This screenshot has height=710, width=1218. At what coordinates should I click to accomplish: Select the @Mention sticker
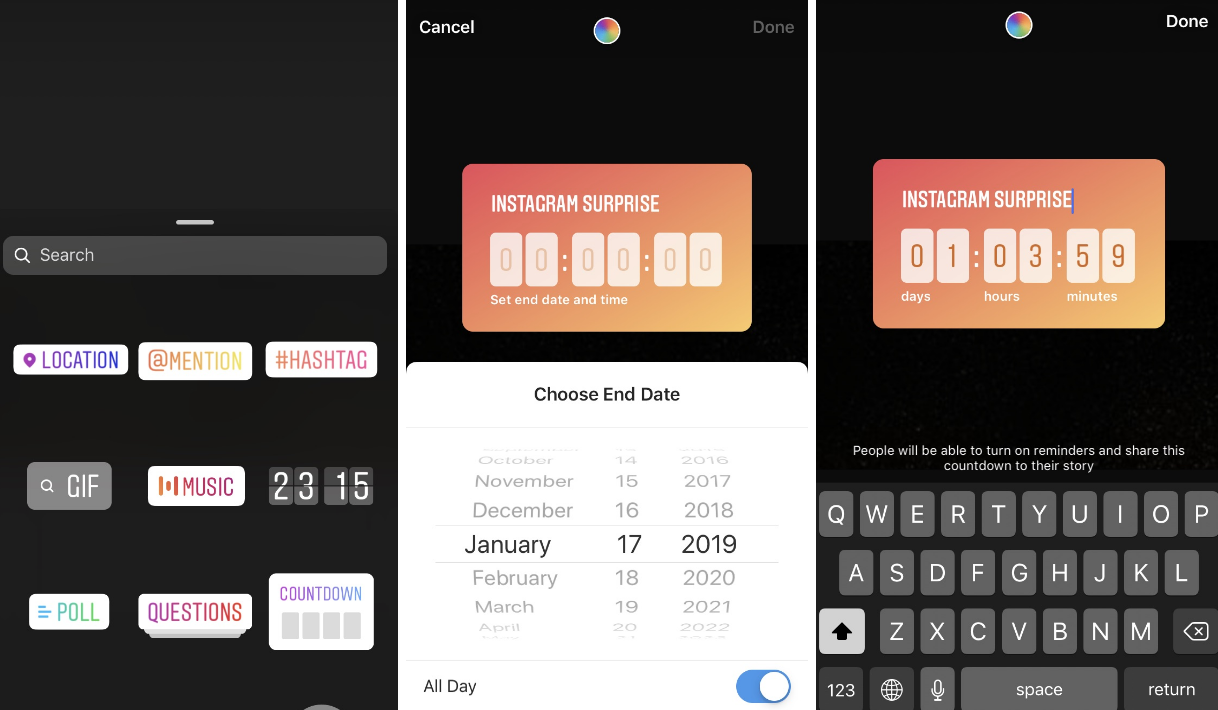pos(195,361)
